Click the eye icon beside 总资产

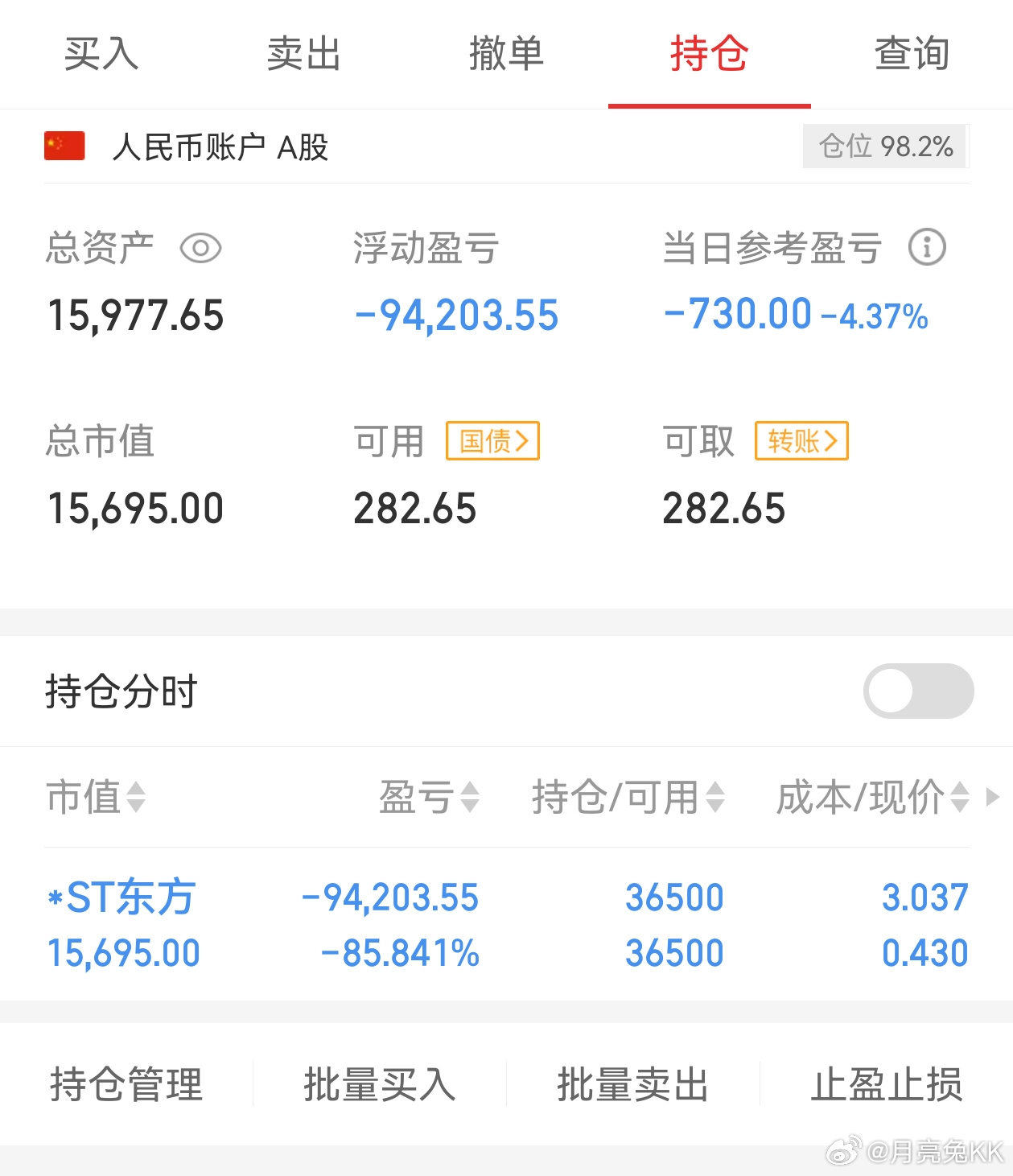(200, 248)
